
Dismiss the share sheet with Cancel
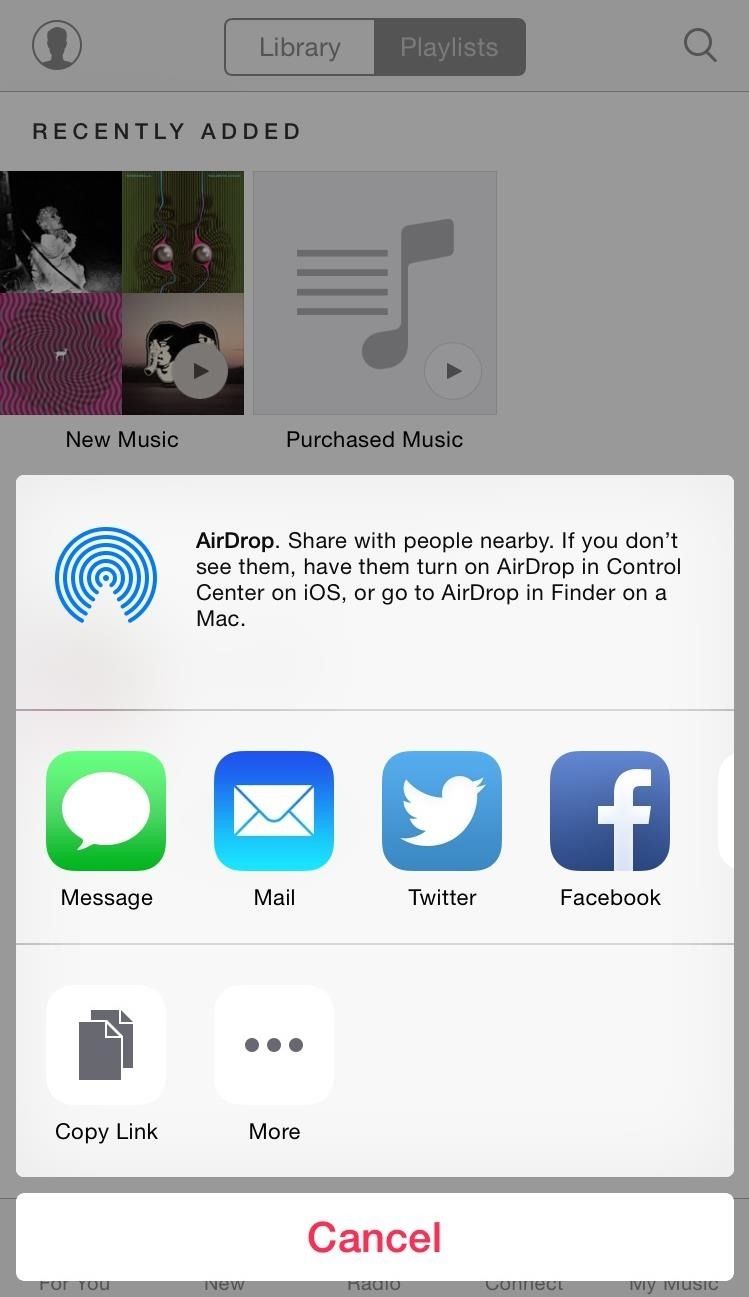(373, 1236)
